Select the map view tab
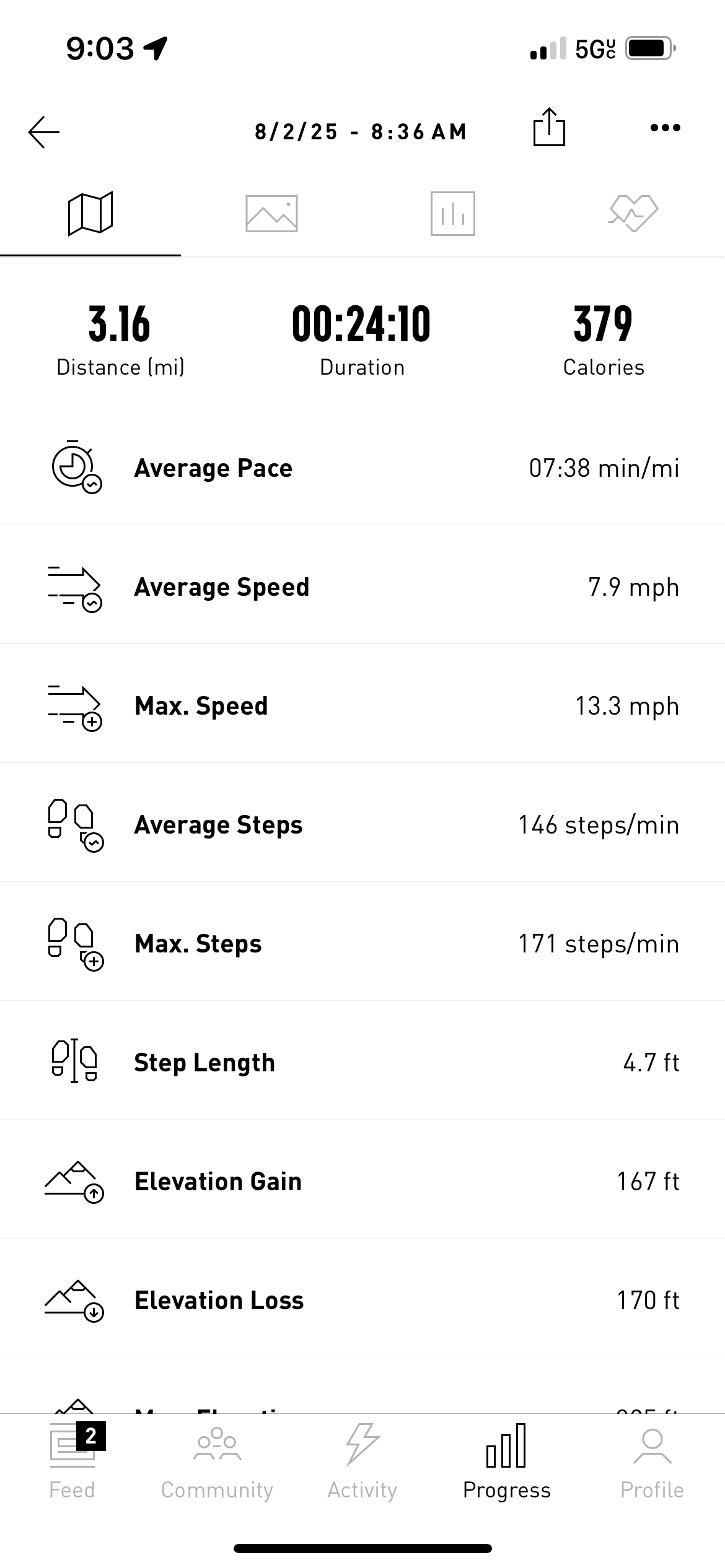The image size is (725, 1568). coord(90,214)
